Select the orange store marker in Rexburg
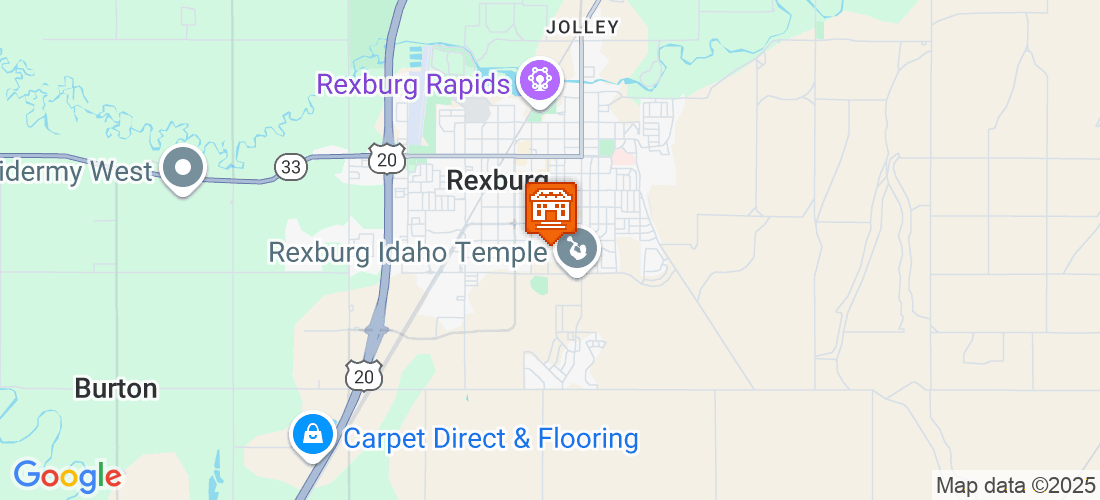Image resolution: width=1100 pixels, height=500 pixels. pos(551,210)
